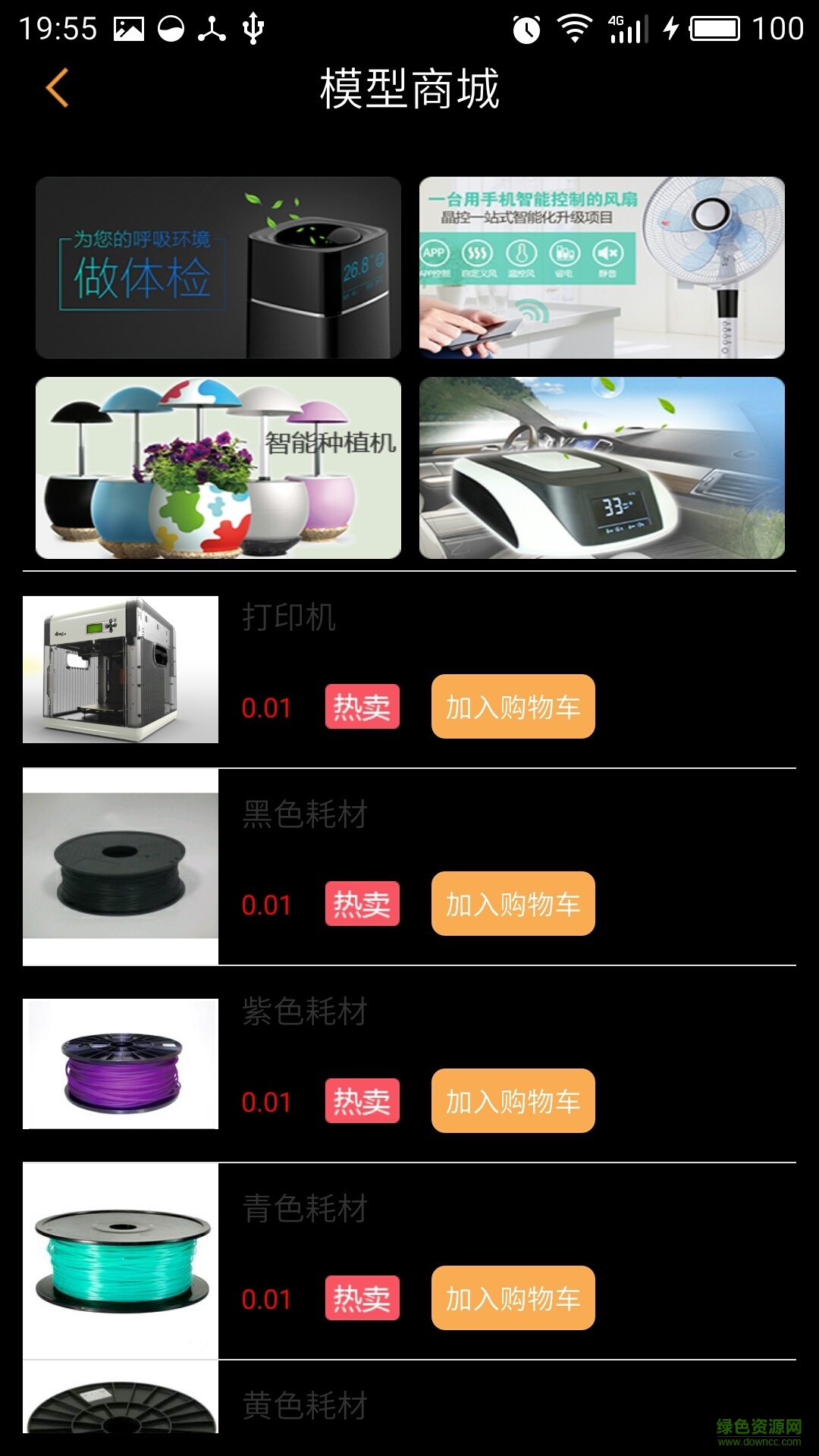Tap the 打印机 product image
This screenshot has width=819, height=1456.
pos(120,667)
